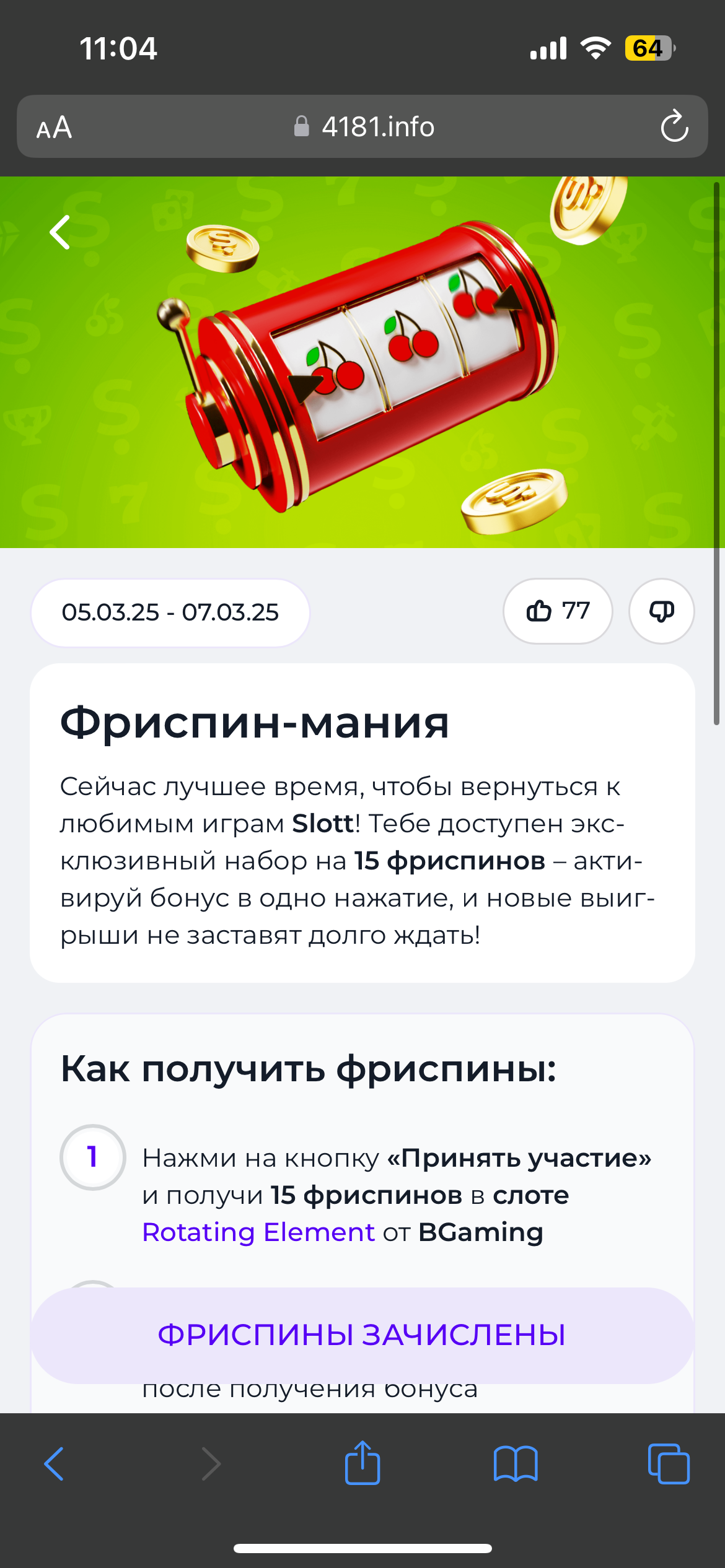Go back in Safari's bottom toolbar
Screen dimensions: 725x1568
click(55, 1464)
